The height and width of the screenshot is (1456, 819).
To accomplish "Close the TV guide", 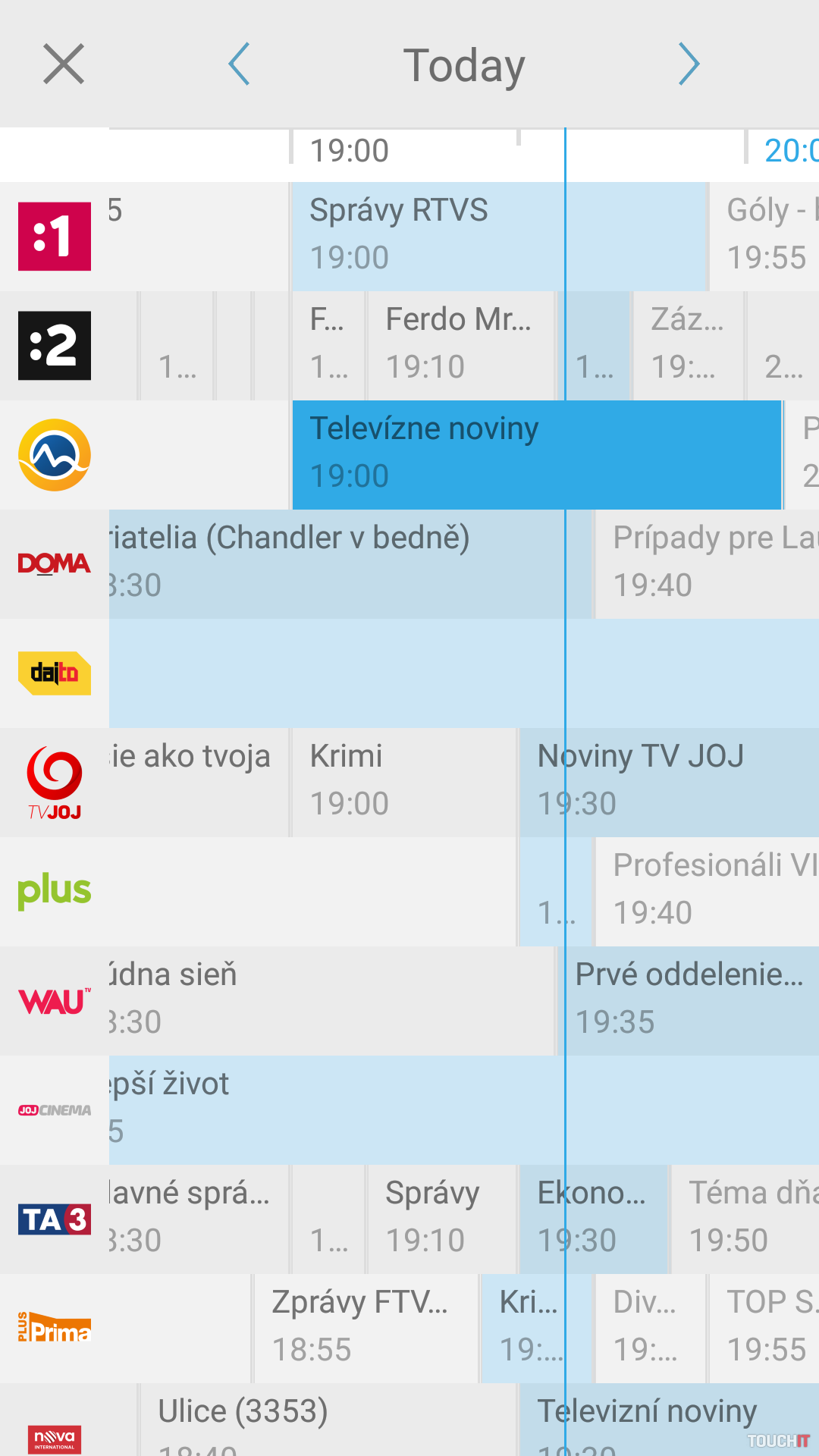I will pos(64,64).
